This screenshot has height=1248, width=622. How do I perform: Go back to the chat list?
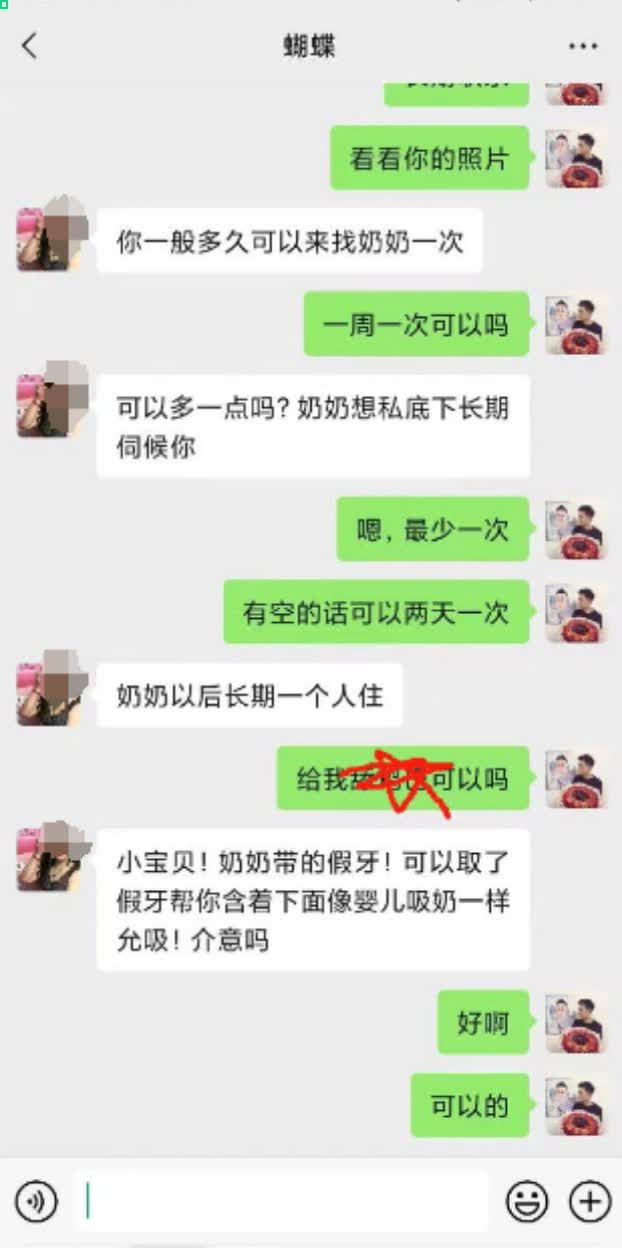point(30,46)
